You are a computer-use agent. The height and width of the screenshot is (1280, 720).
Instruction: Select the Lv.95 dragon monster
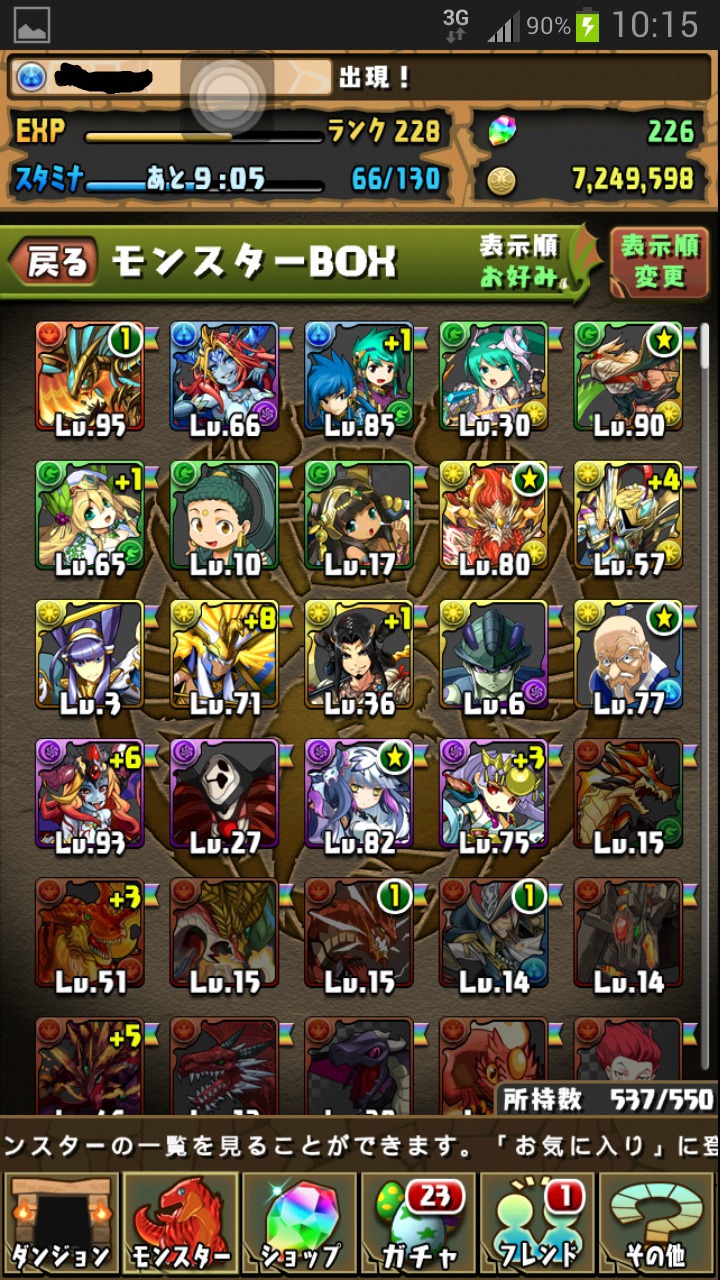tap(91, 380)
